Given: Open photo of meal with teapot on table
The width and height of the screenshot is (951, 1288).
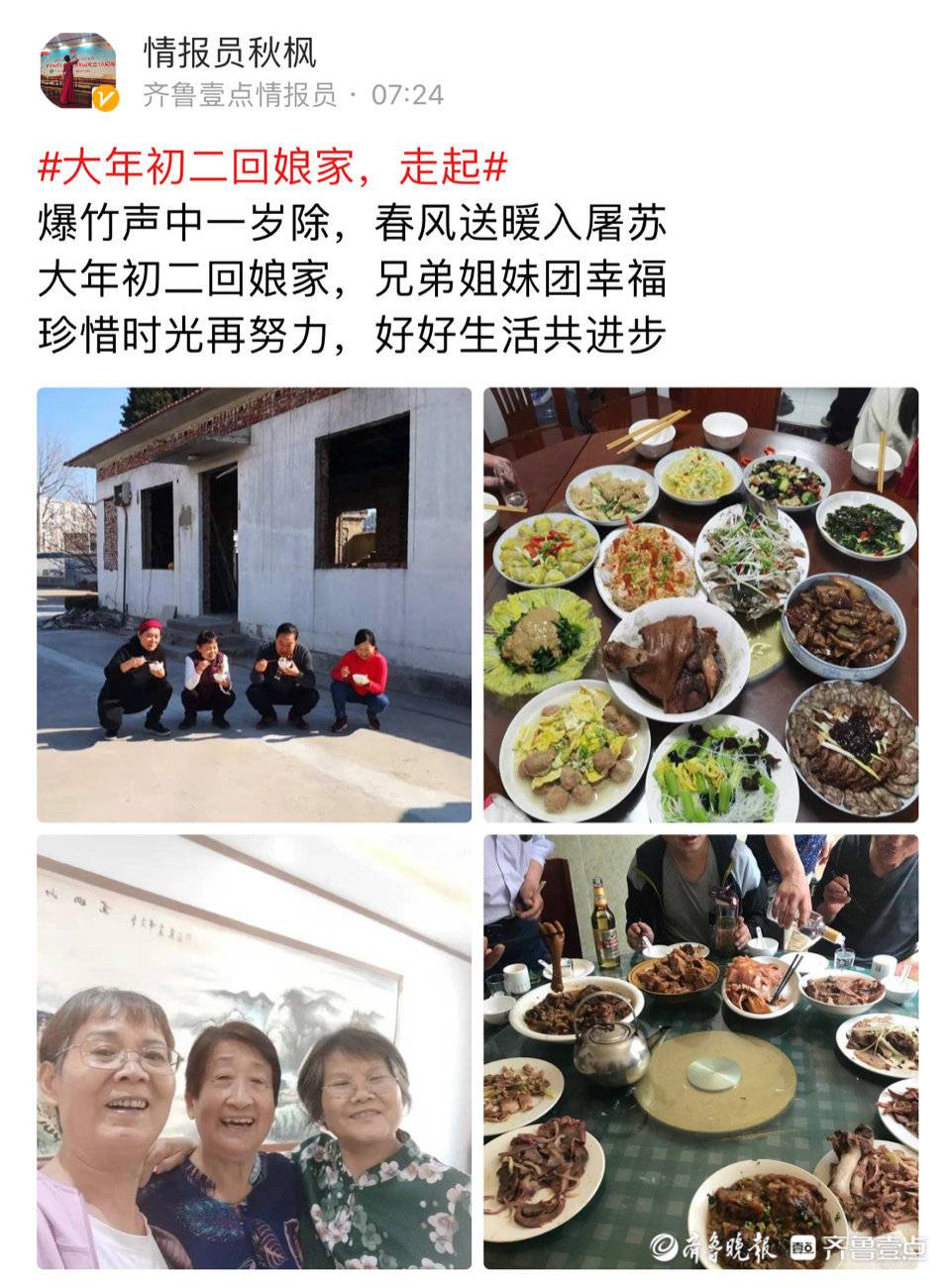Looking at the screenshot, I should pos(700,1051).
